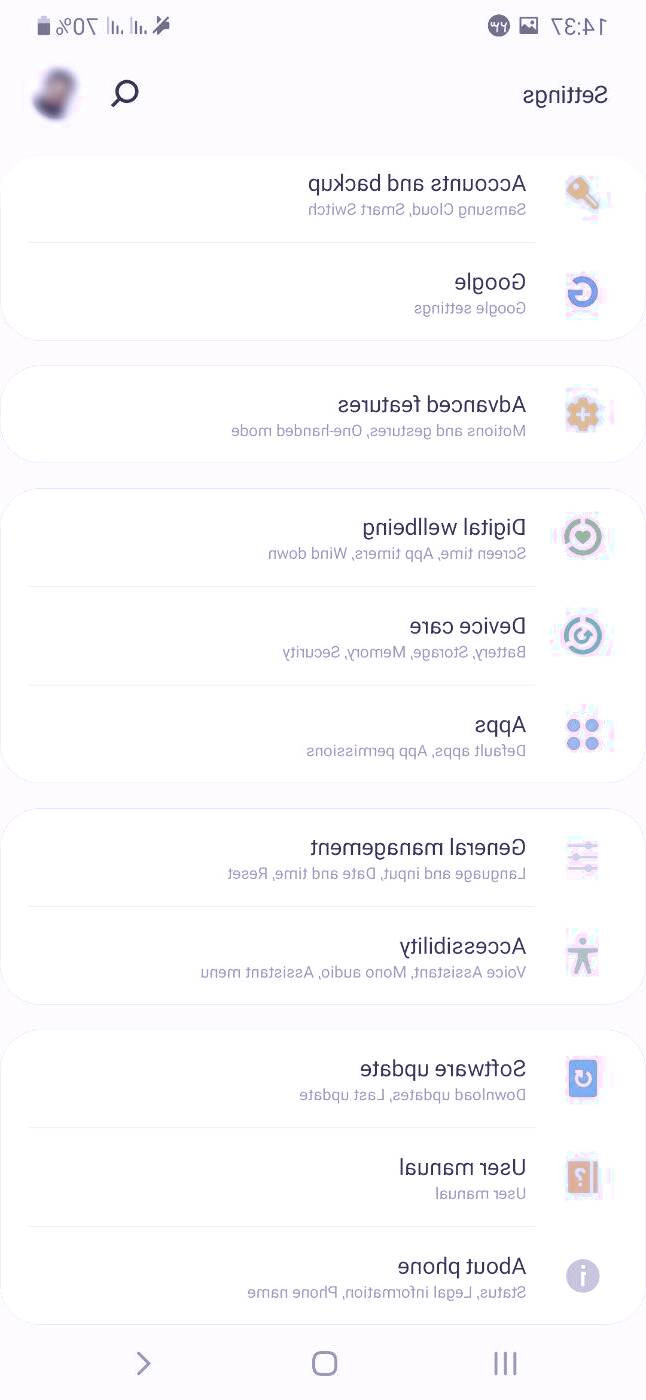646x1400 pixels.
Task: Tap the recent apps button
Action: click(505, 1363)
